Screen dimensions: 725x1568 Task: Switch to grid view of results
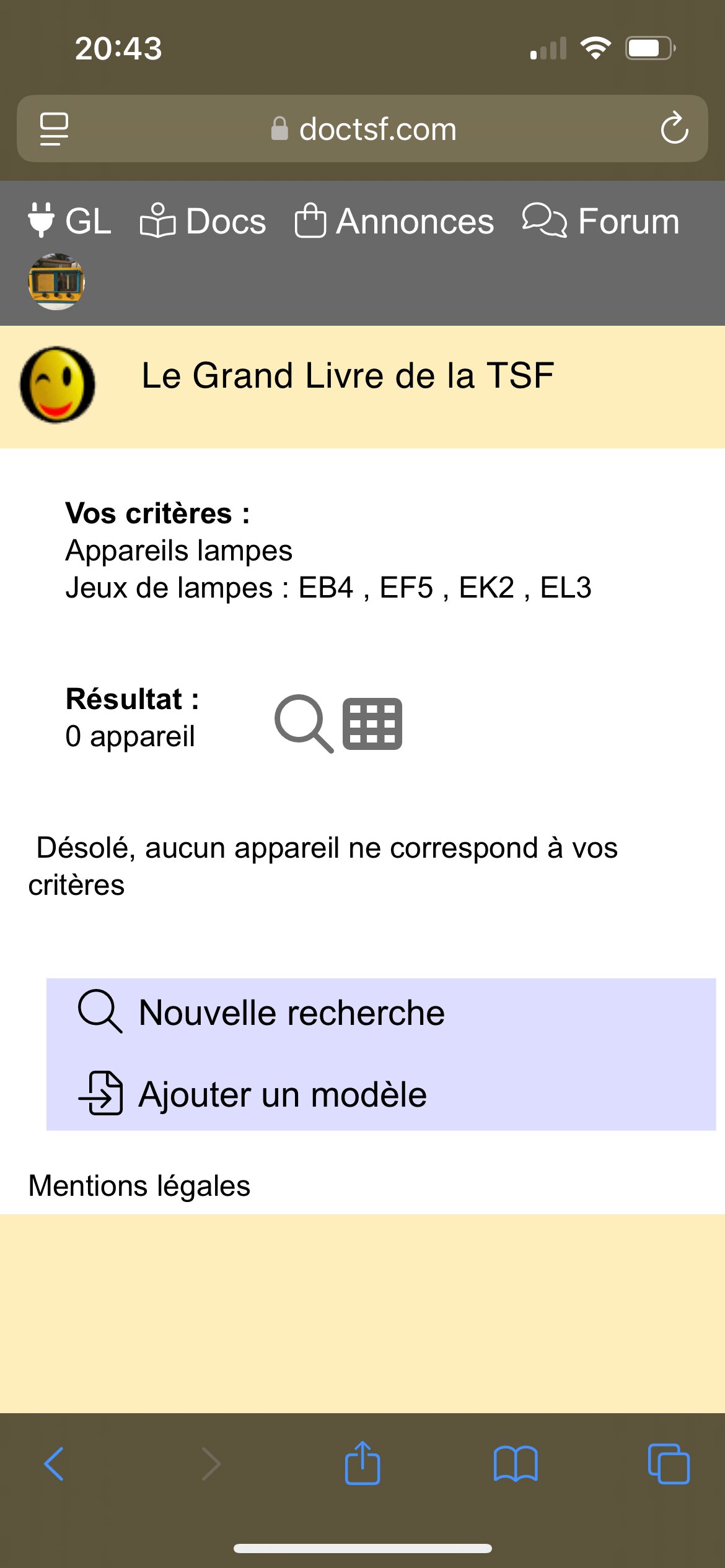(372, 724)
